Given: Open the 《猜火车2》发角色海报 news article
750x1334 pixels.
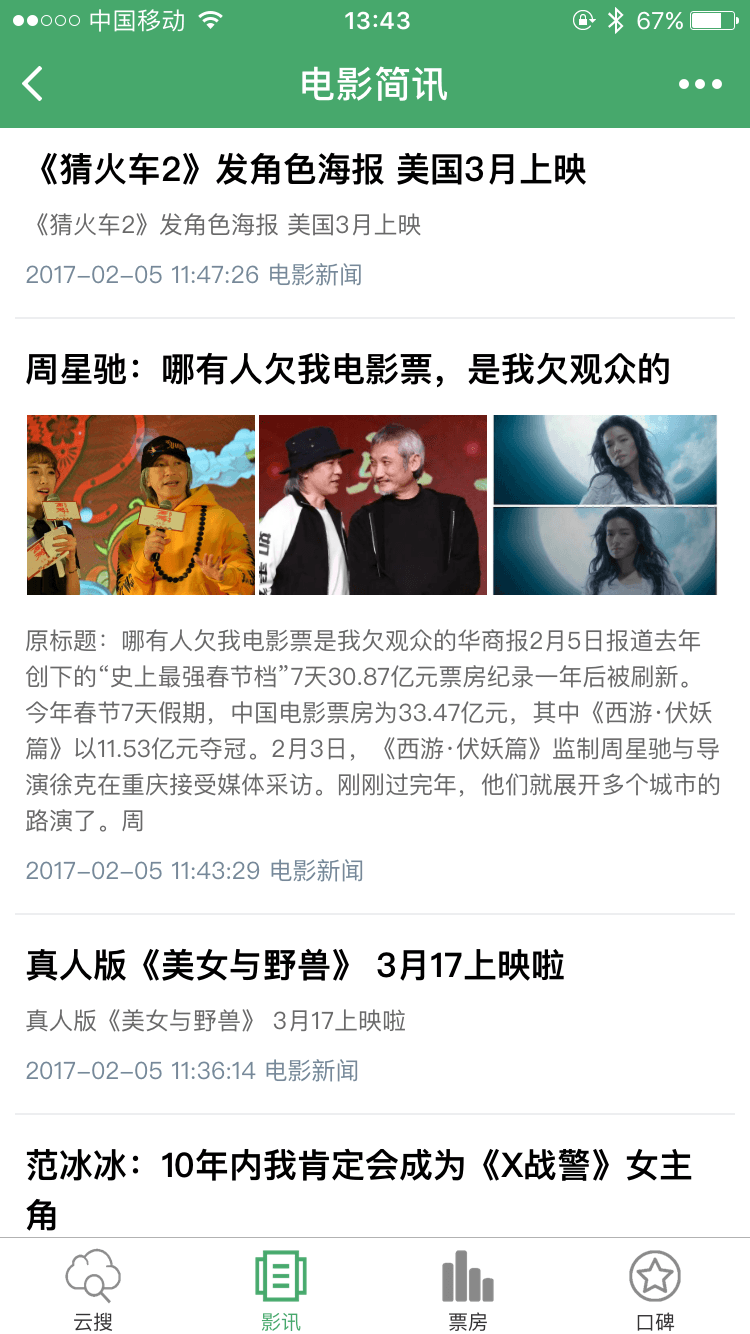Looking at the screenshot, I should (306, 171).
